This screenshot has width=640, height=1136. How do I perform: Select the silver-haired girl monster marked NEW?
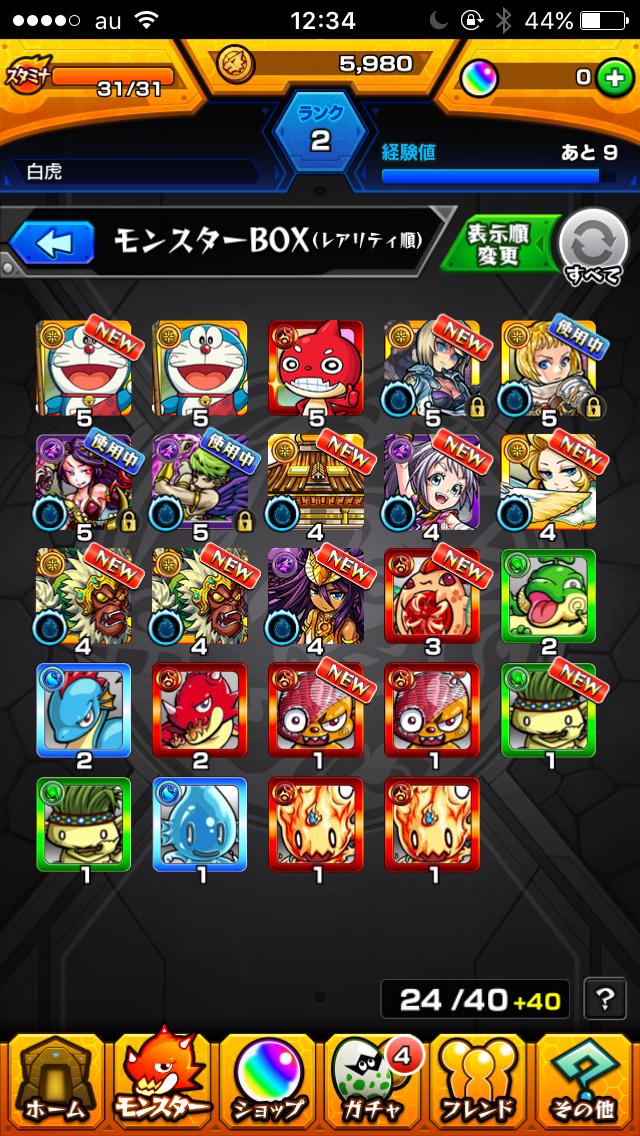432,482
